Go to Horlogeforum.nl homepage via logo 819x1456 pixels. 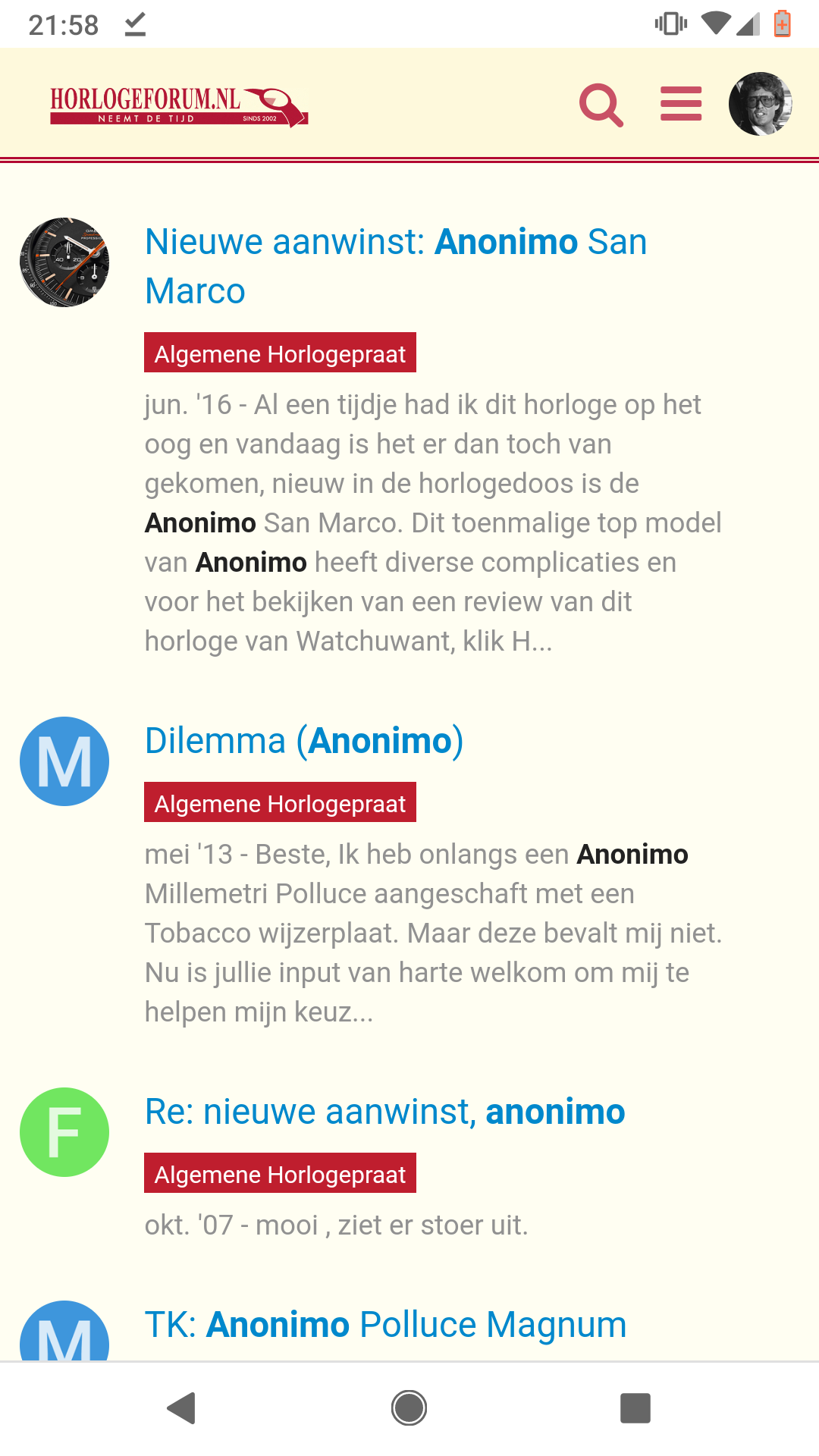point(179,106)
